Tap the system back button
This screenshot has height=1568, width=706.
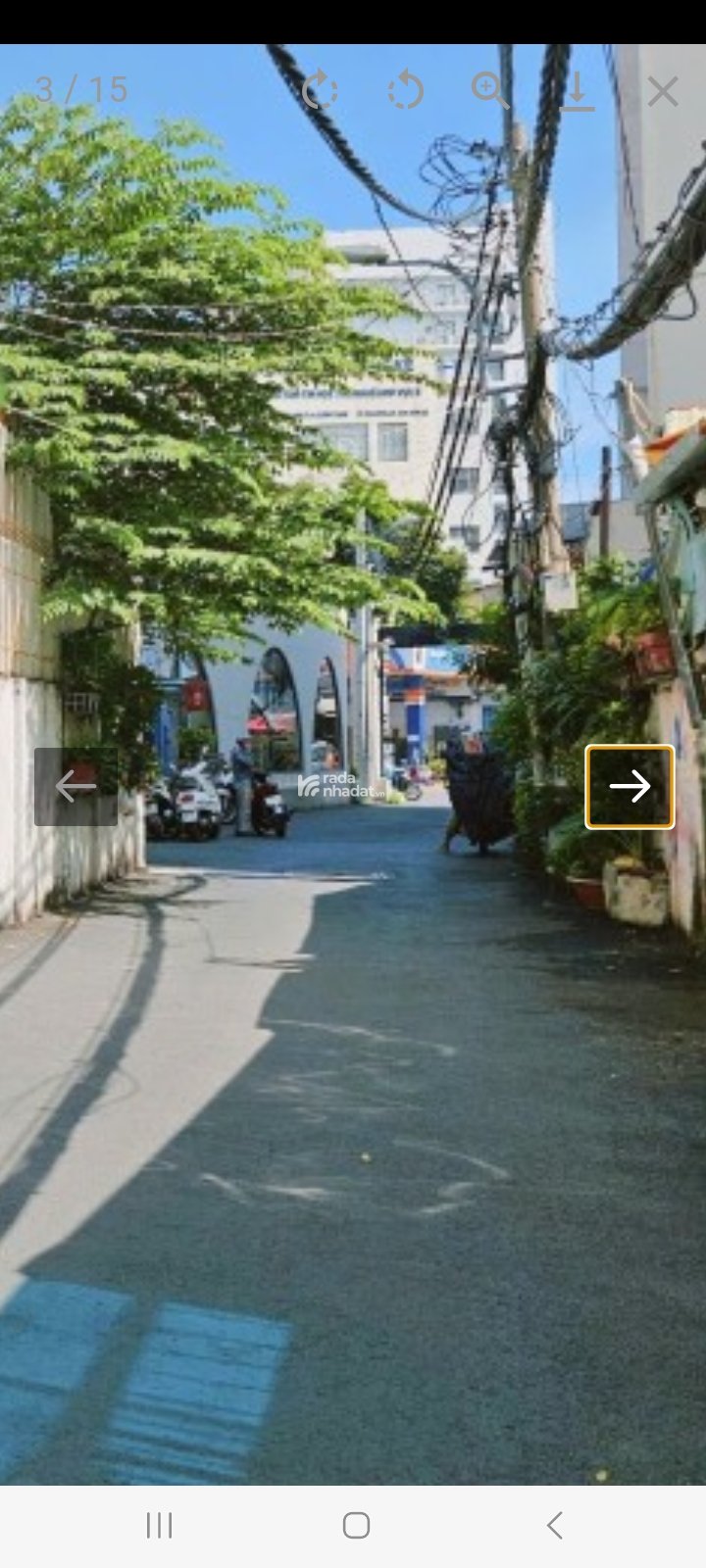pyautogui.click(x=554, y=1525)
